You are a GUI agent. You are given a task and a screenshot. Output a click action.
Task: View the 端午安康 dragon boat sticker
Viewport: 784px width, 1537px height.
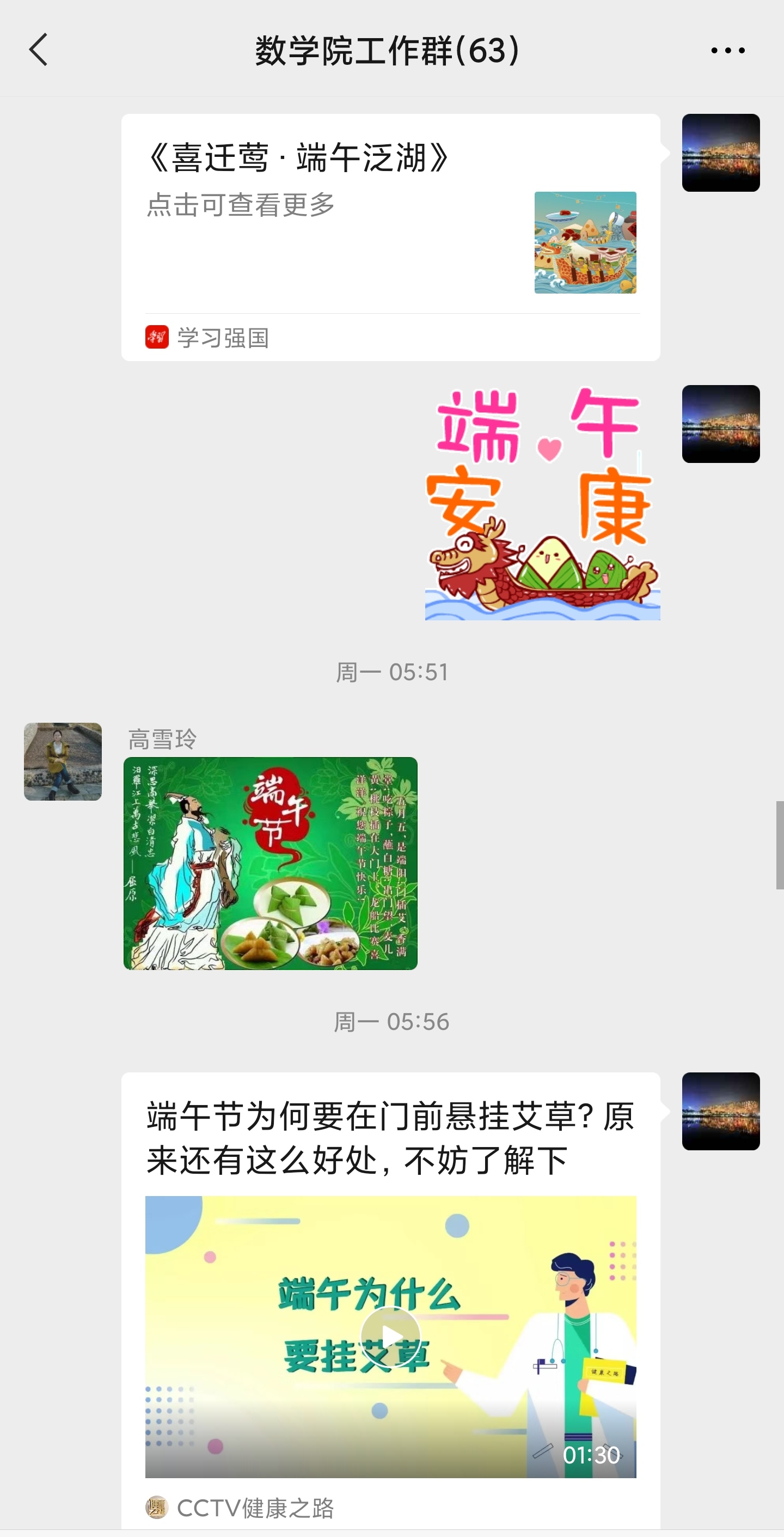pyautogui.click(x=542, y=503)
